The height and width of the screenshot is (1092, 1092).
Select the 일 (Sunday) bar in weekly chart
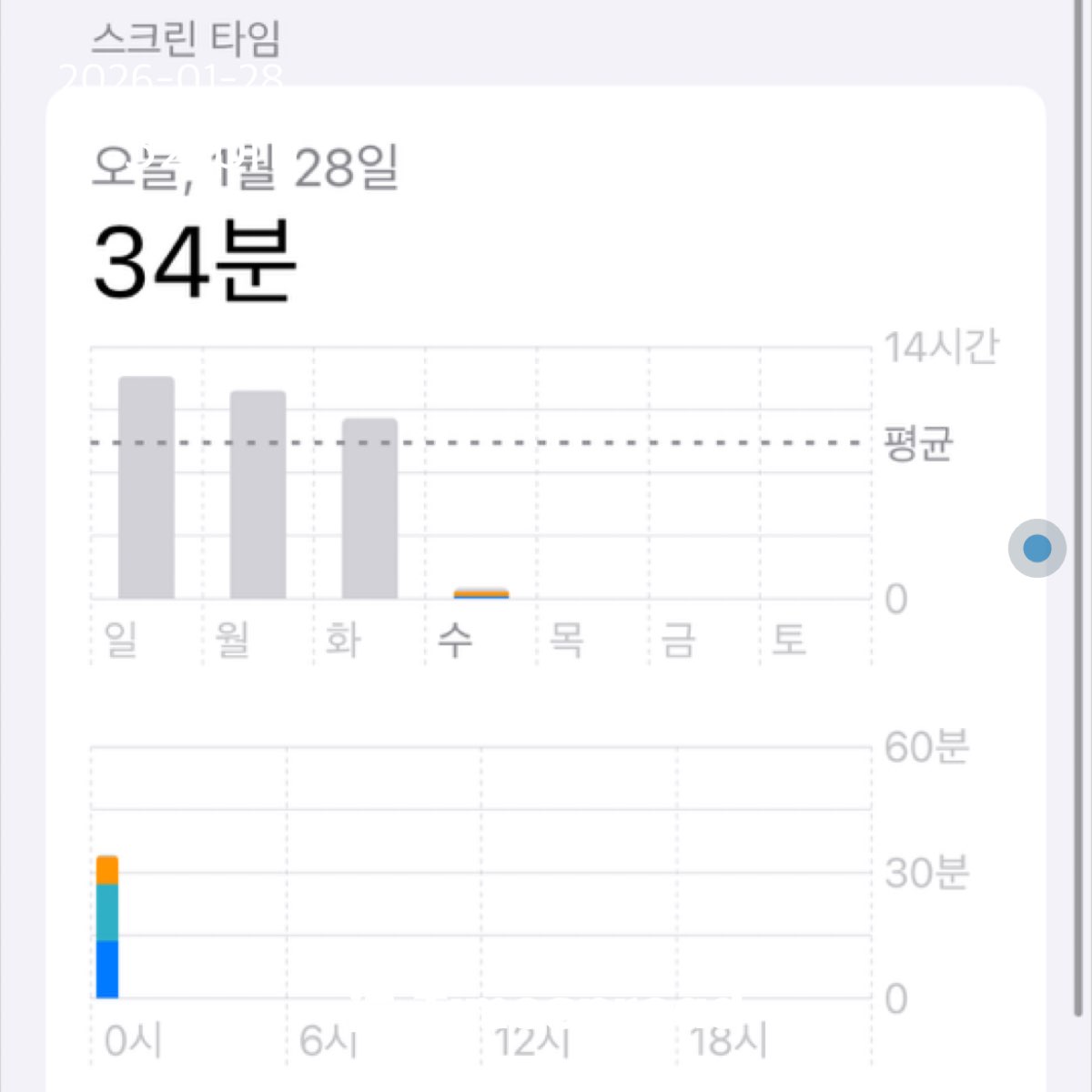[147, 488]
